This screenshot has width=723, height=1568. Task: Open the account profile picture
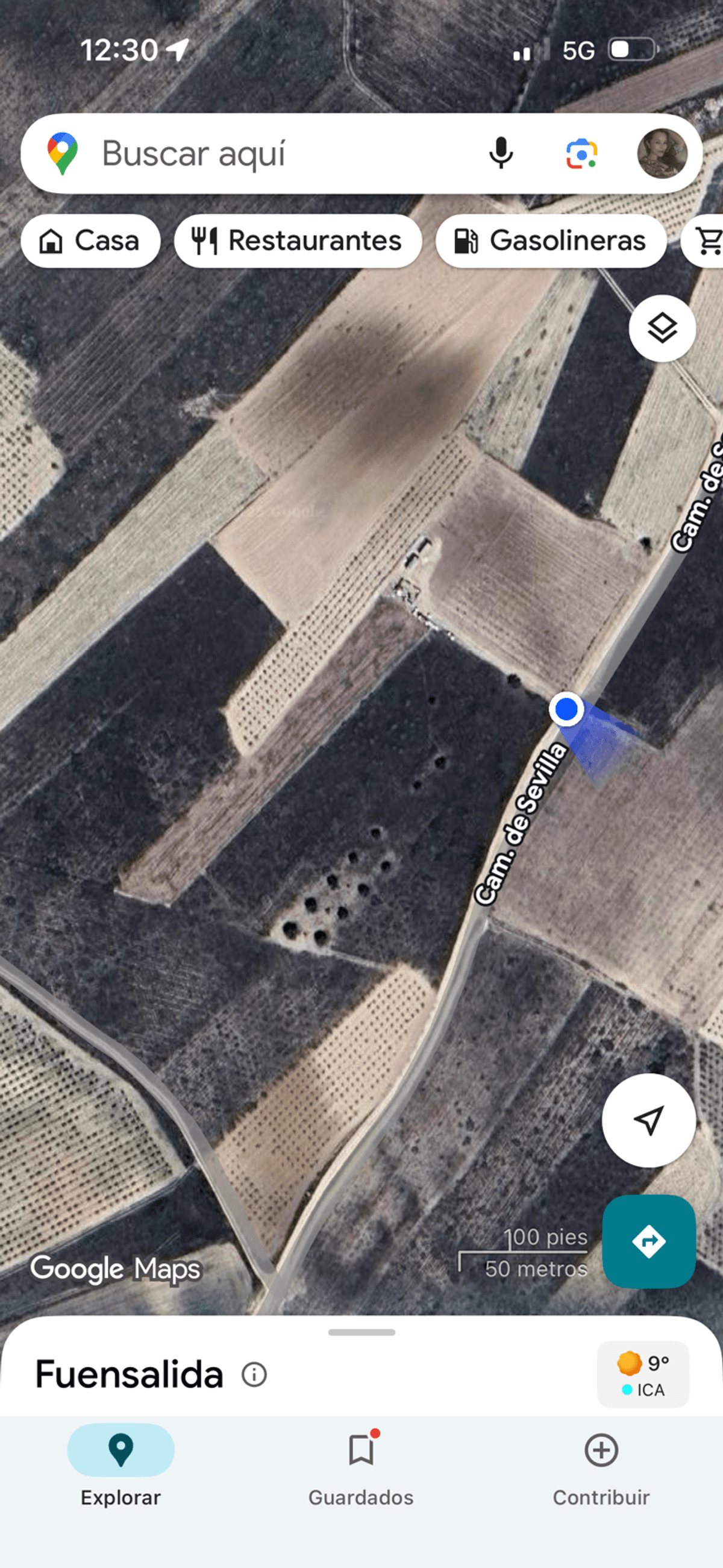coord(662,154)
